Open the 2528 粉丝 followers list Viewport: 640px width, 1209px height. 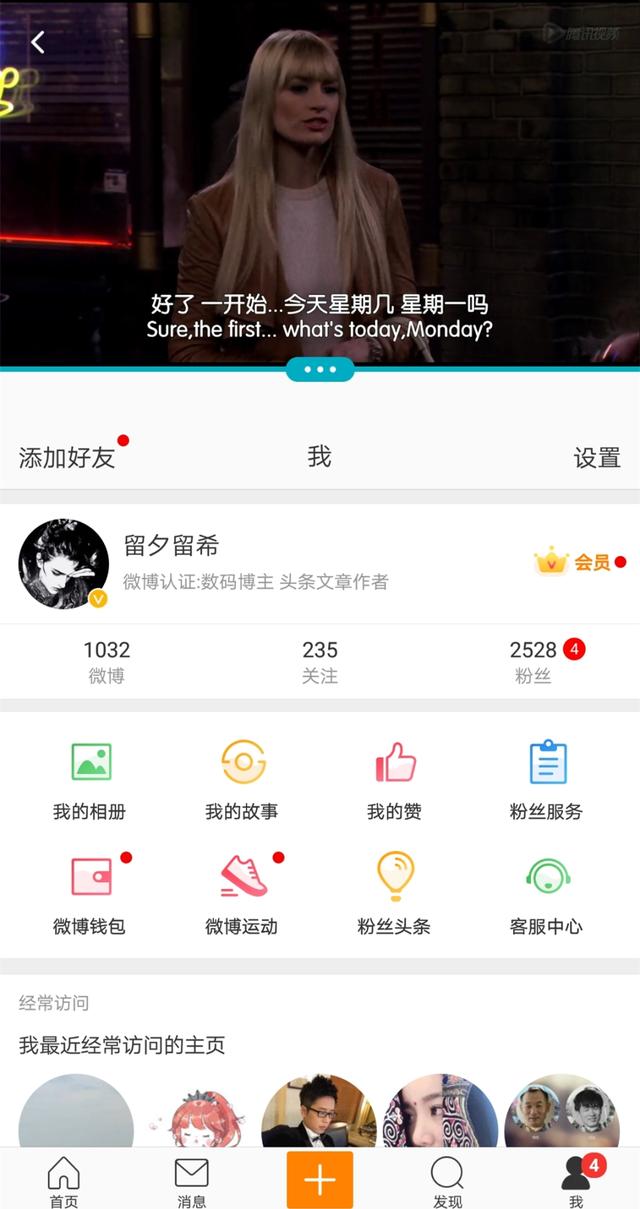533,661
